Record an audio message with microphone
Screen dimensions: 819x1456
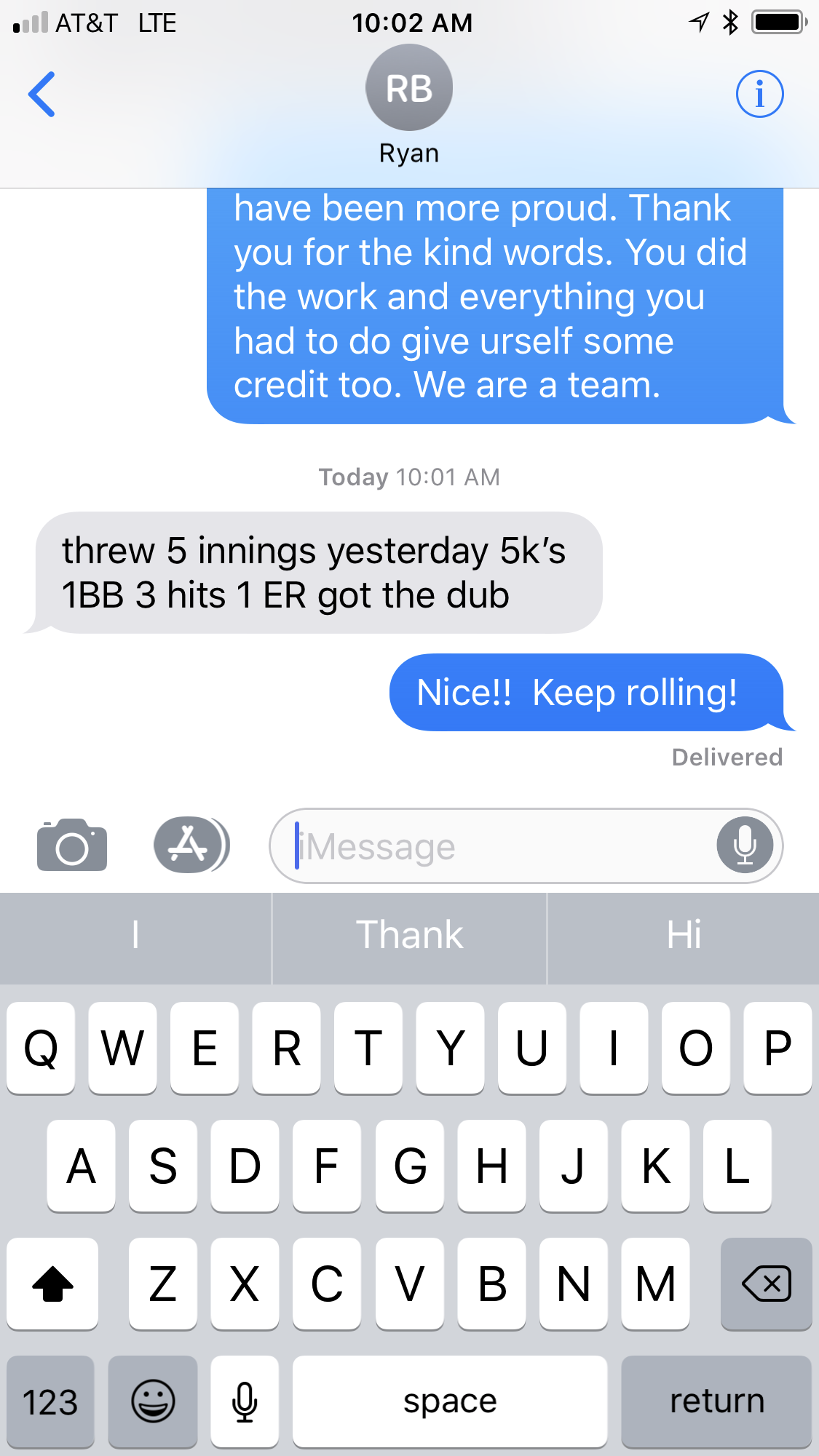(745, 846)
